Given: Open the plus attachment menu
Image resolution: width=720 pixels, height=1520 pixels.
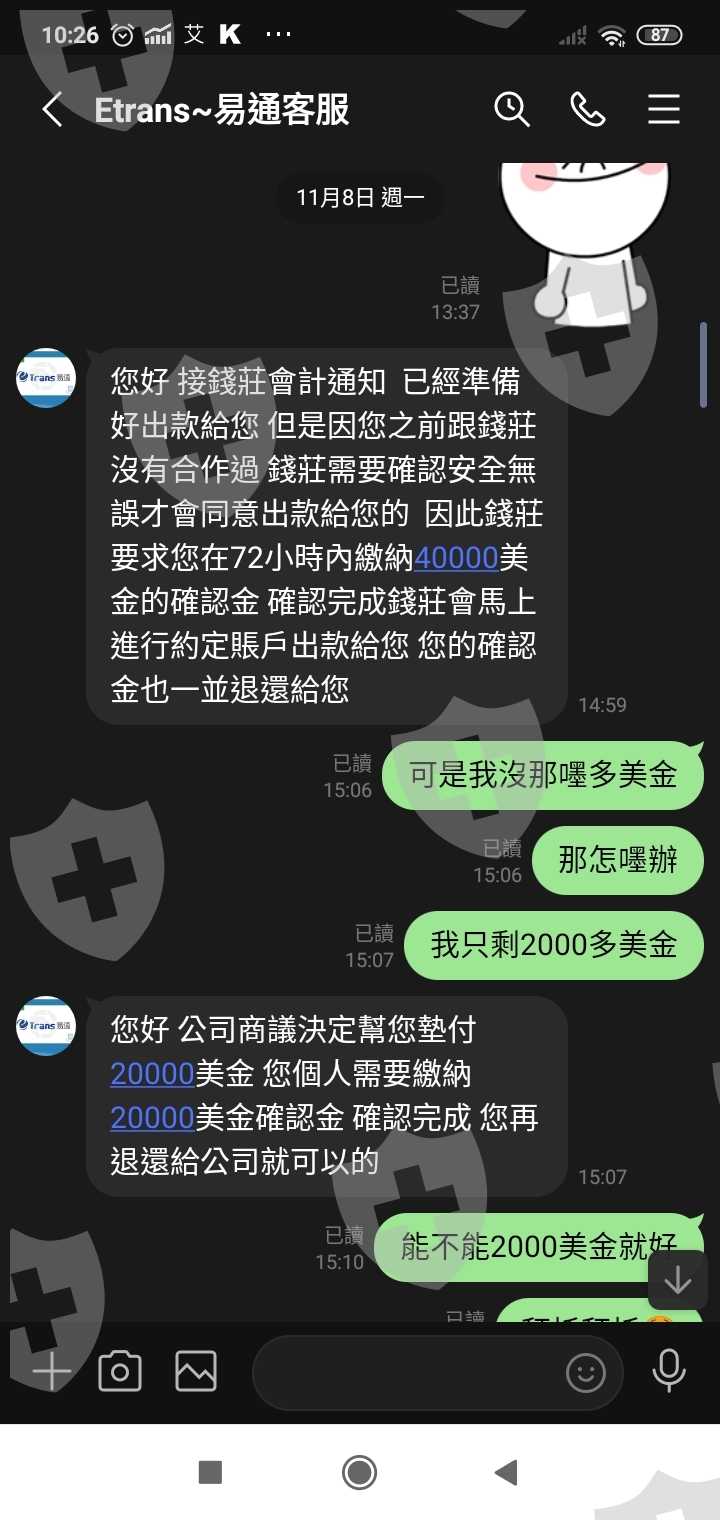Looking at the screenshot, I should [x=52, y=1372].
